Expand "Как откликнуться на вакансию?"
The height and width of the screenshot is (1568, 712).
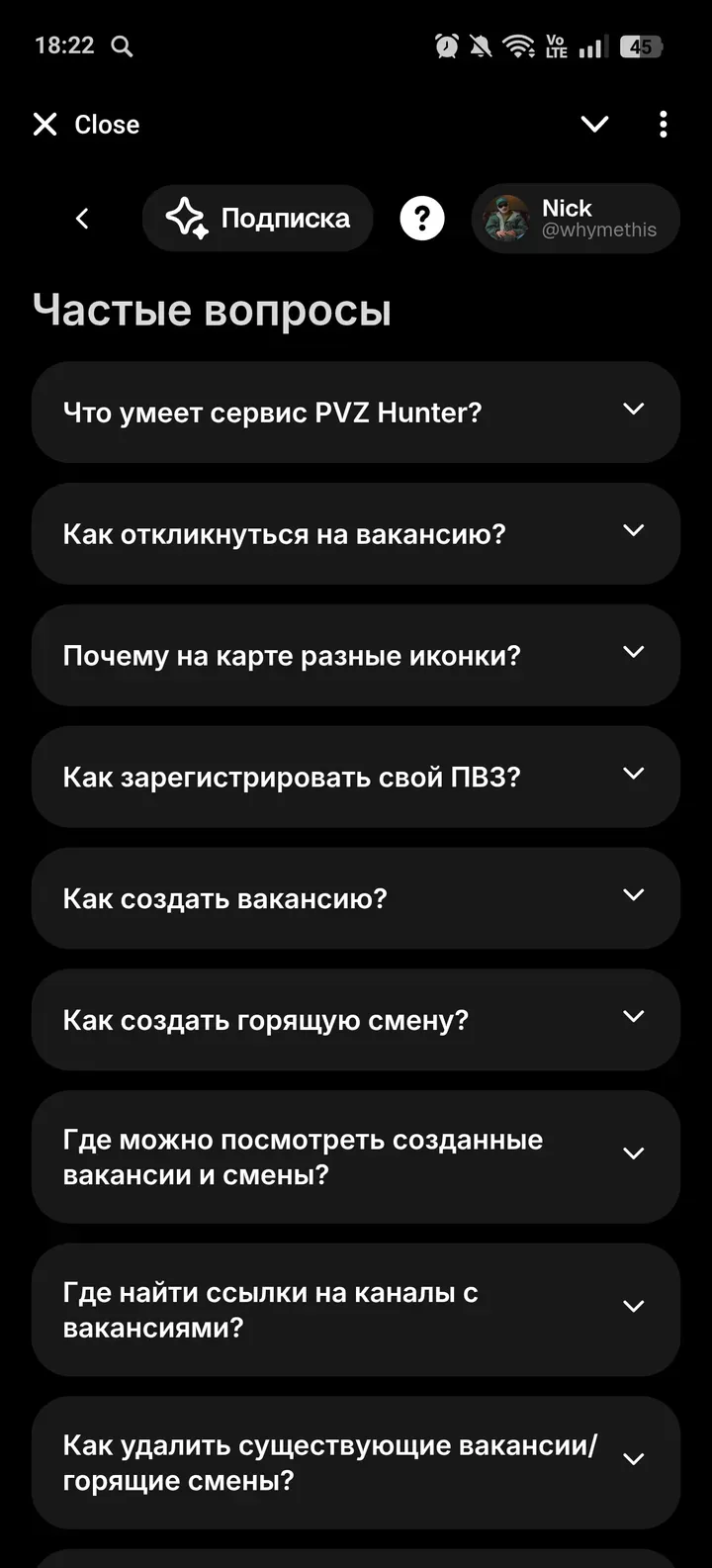pyautogui.click(x=356, y=533)
